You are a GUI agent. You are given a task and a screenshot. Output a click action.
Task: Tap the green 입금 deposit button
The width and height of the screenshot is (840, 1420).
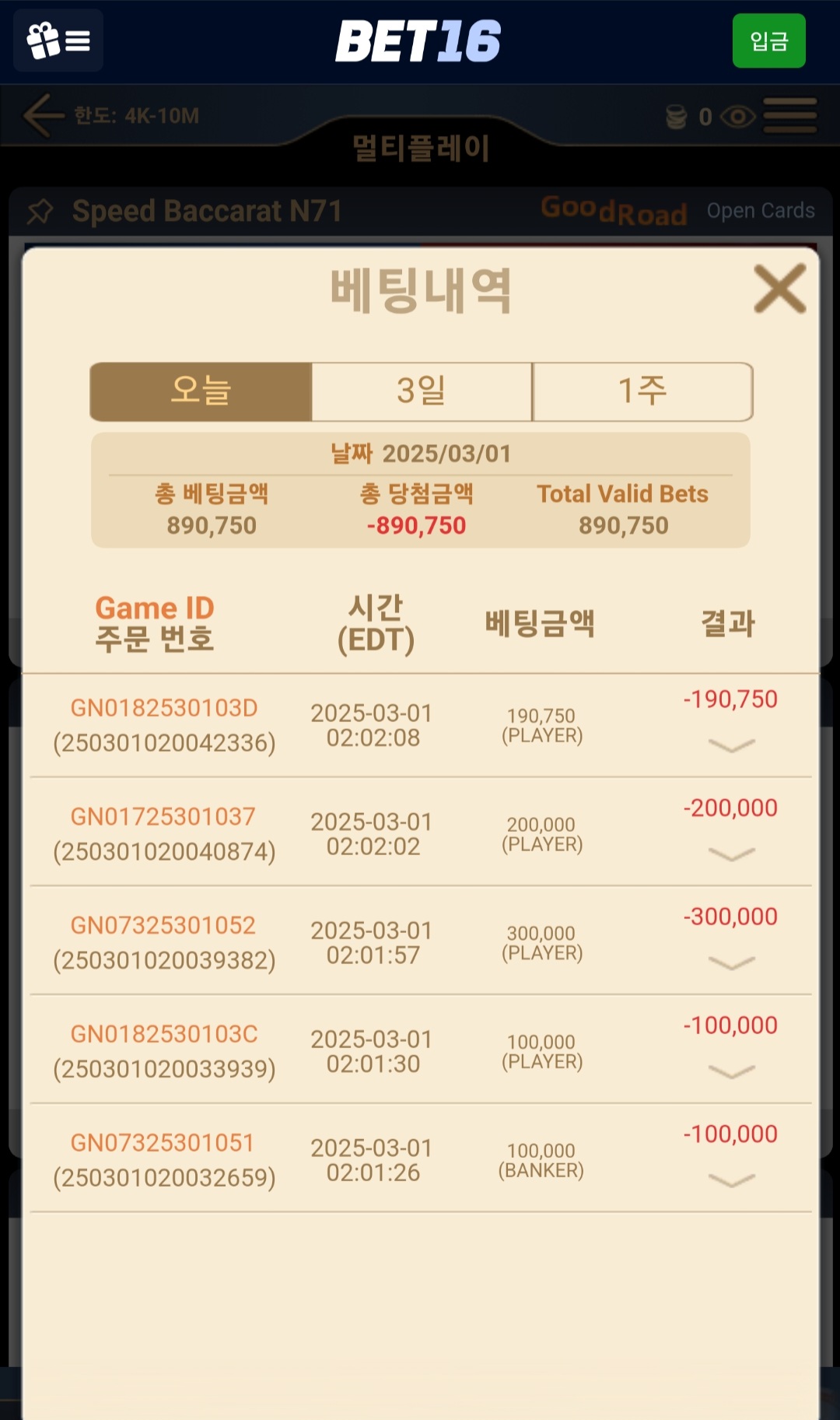pos(768,41)
